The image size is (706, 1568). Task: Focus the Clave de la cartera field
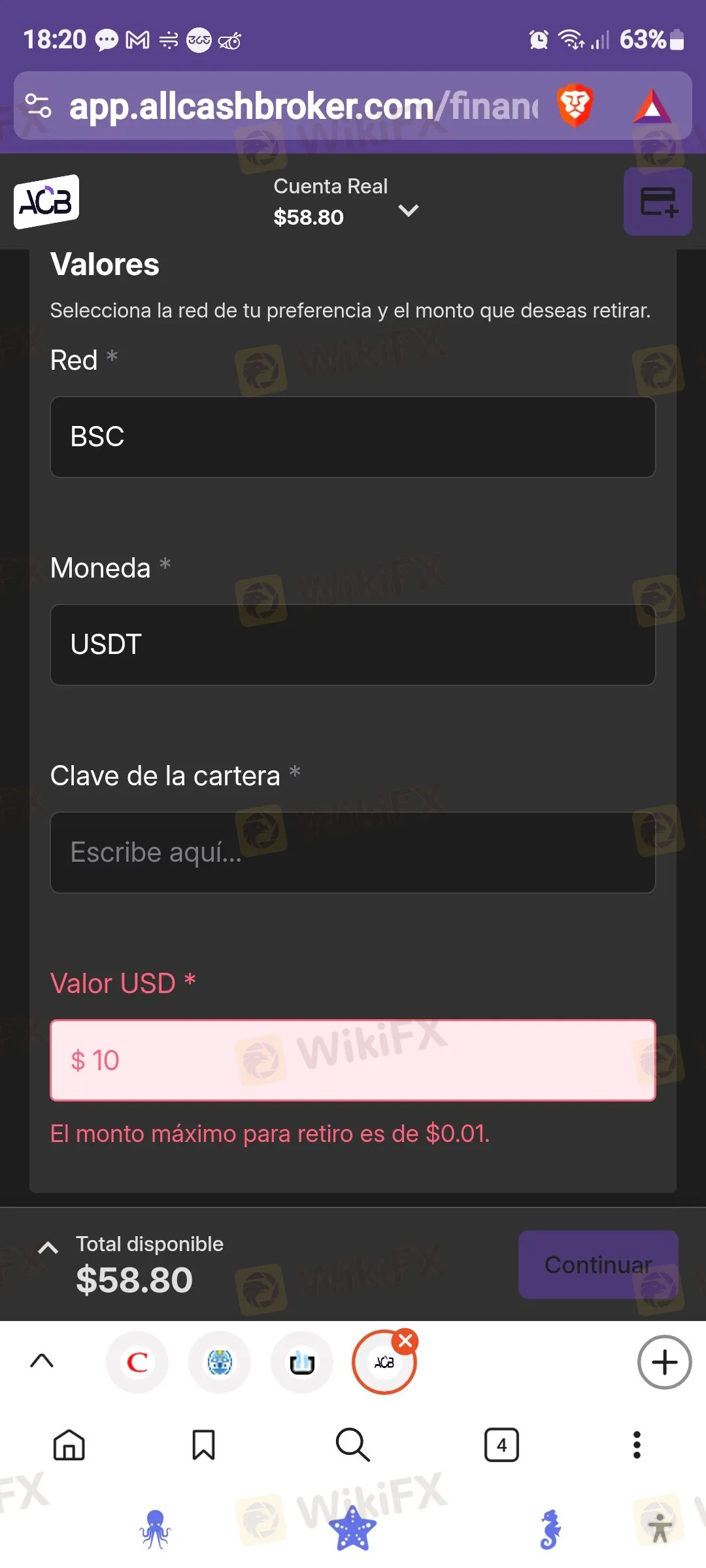click(353, 853)
